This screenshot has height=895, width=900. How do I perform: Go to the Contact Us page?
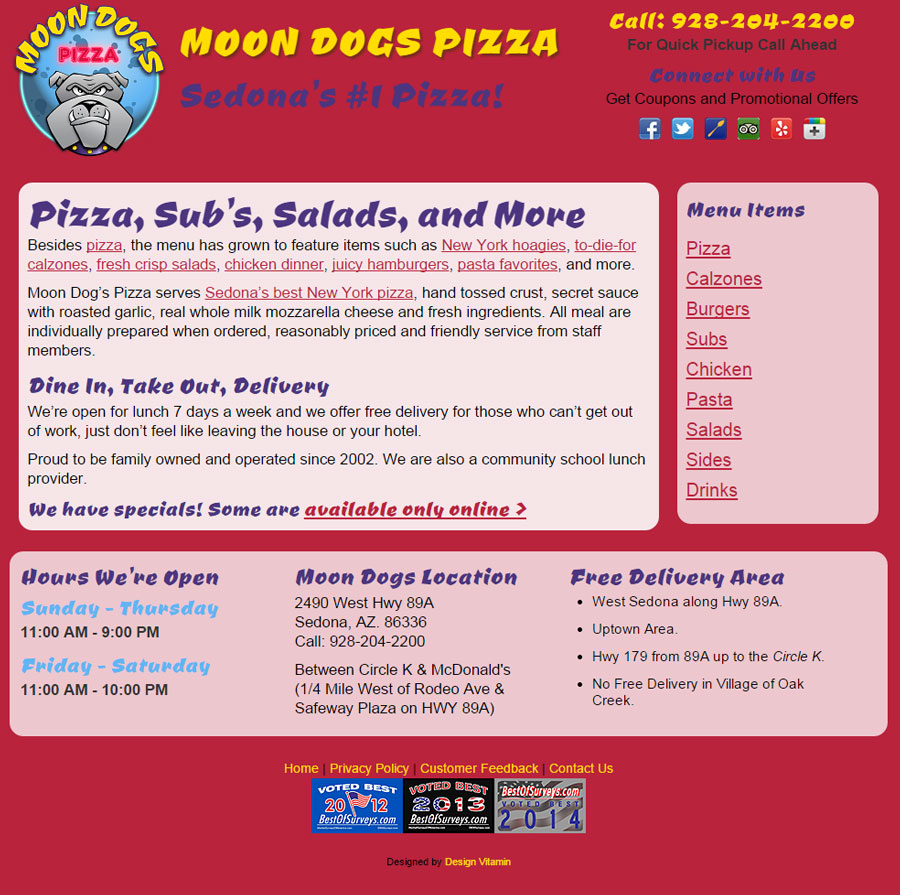[581, 768]
